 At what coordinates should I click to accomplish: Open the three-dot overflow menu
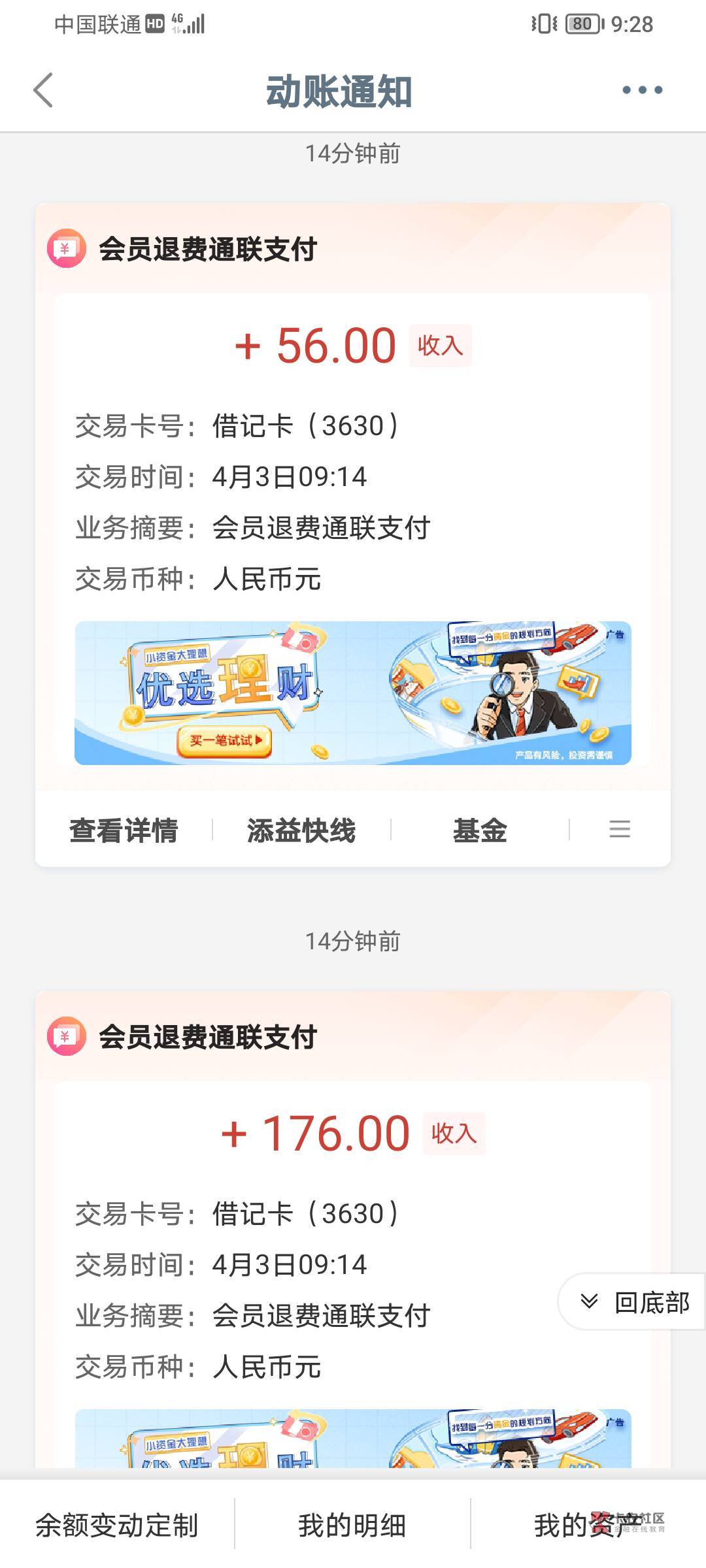[642, 90]
